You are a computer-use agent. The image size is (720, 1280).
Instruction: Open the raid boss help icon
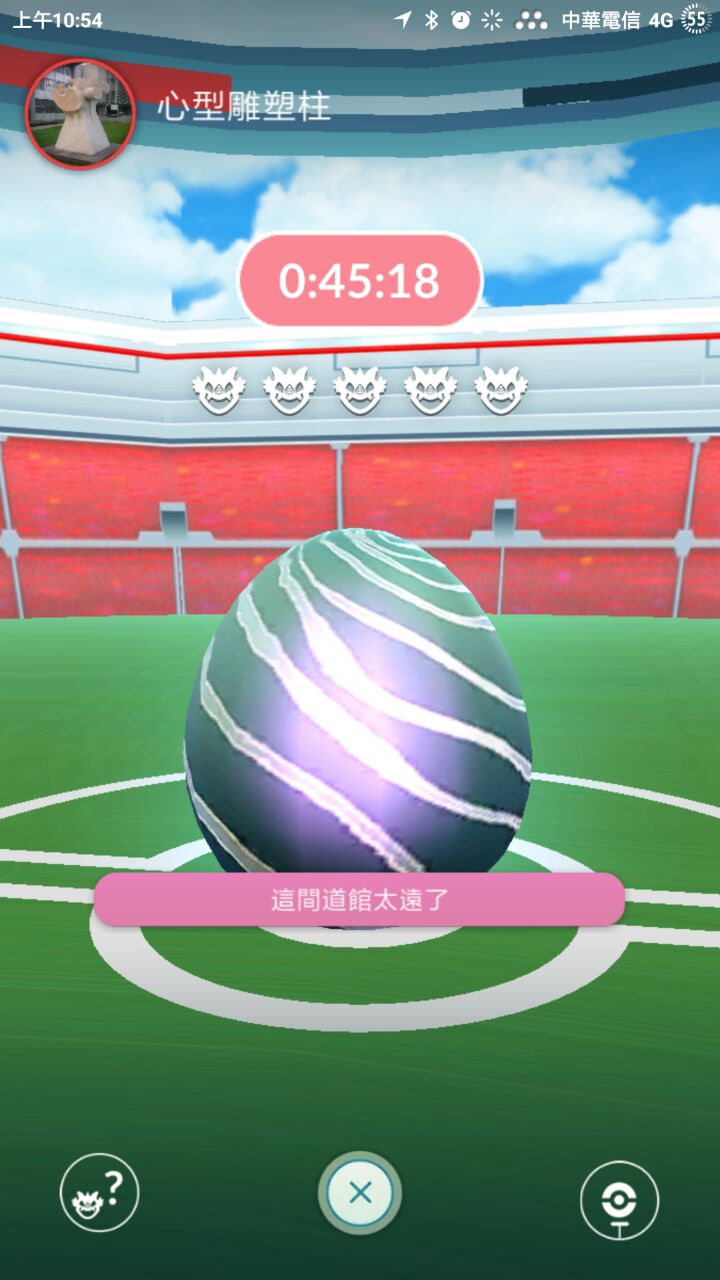(99, 1192)
